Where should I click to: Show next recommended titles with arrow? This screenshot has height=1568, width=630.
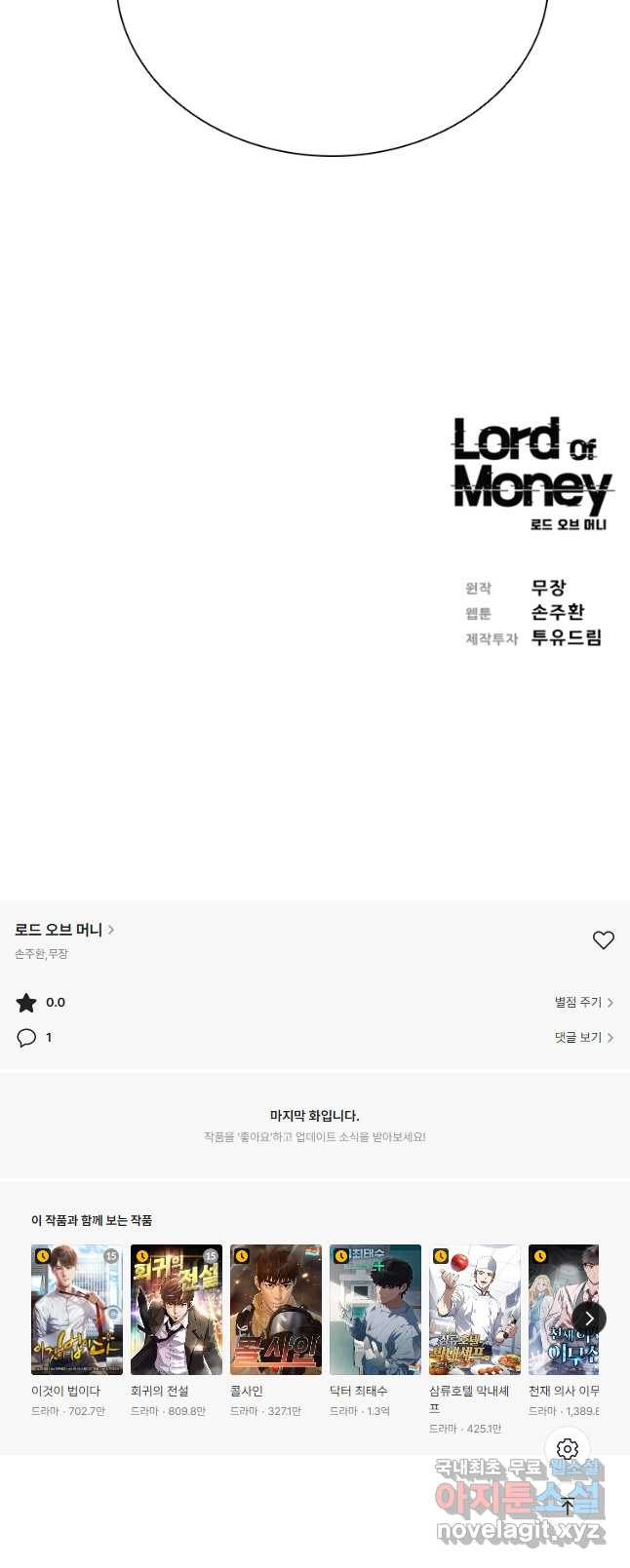point(589,1319)
